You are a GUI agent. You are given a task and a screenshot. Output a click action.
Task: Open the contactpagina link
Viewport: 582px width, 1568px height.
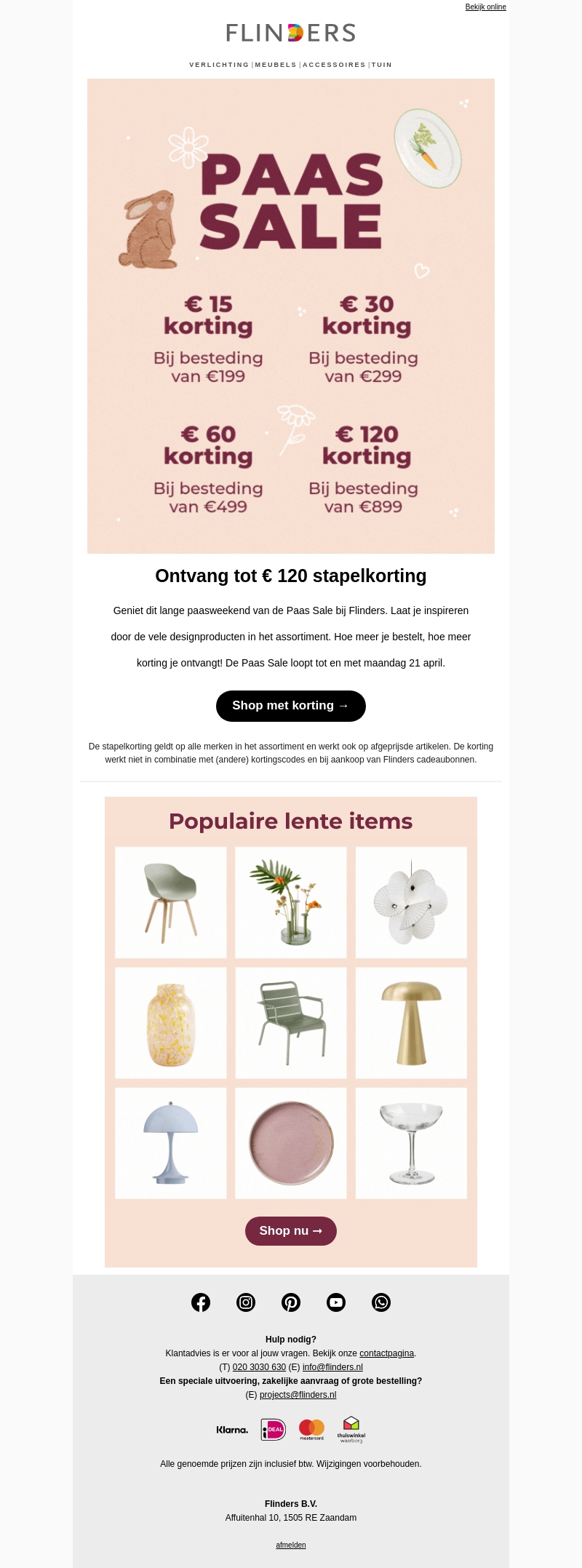pos(386,1353)
